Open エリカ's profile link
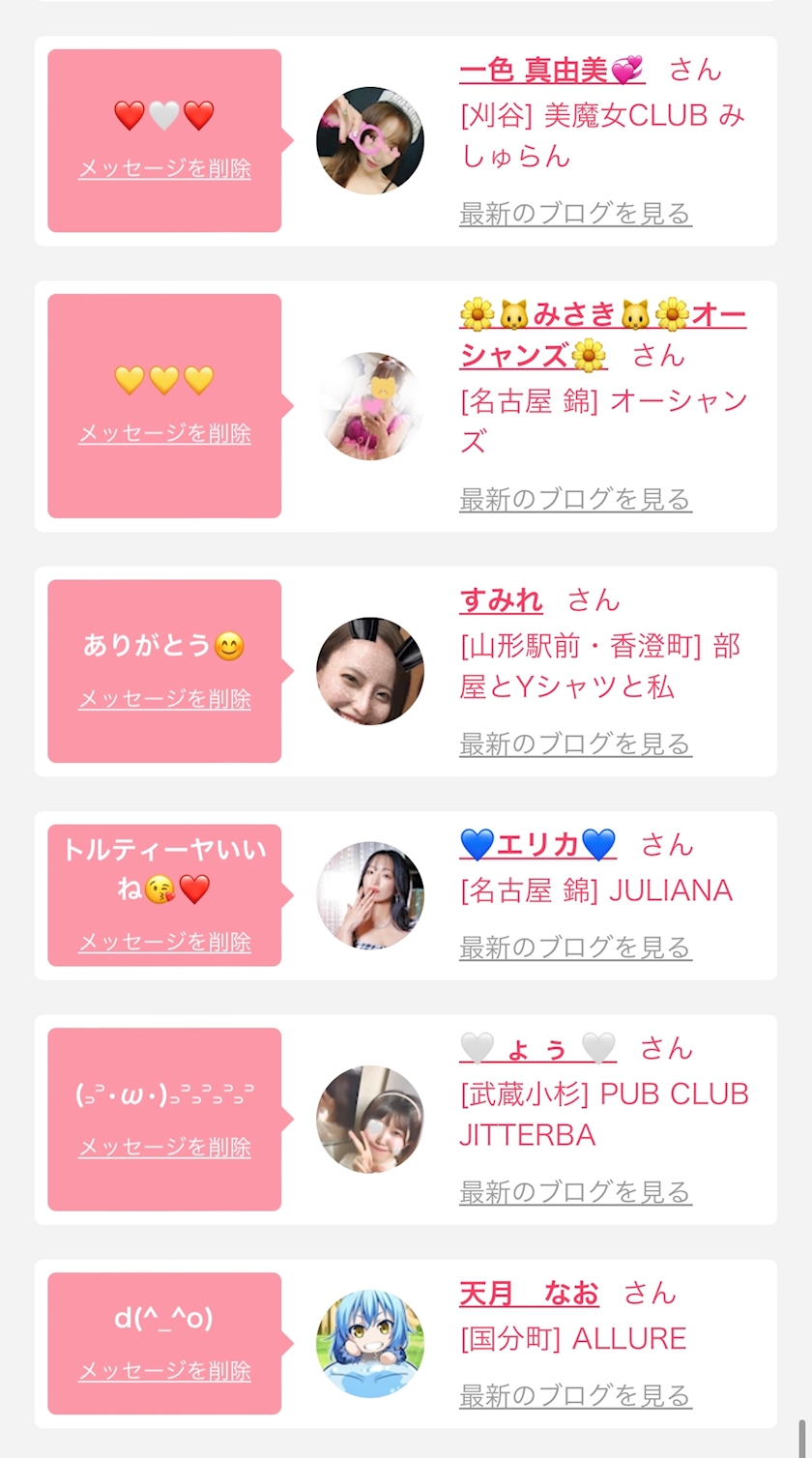Viewport: 812px width, 1458px height. (537, 845)
